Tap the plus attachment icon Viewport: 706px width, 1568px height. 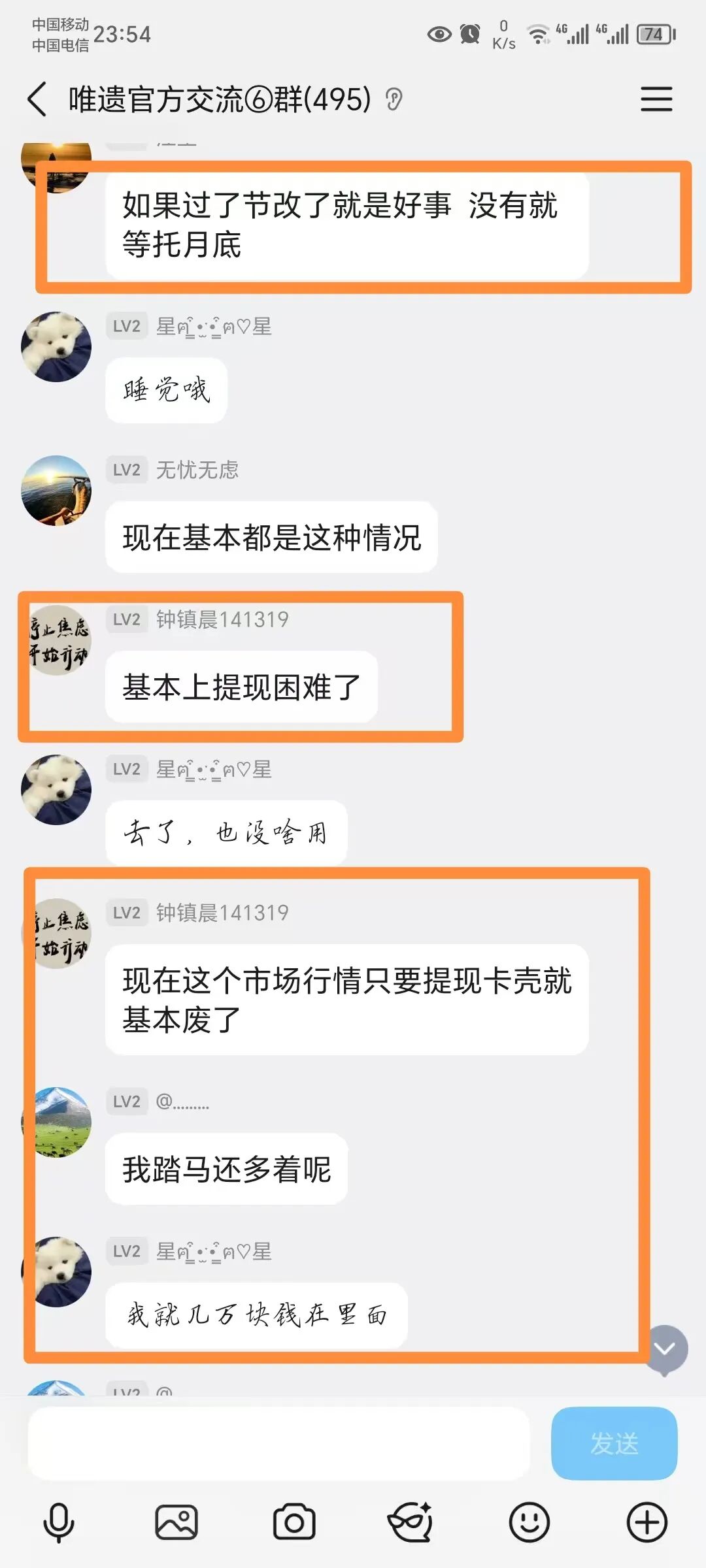(647, 1522)
